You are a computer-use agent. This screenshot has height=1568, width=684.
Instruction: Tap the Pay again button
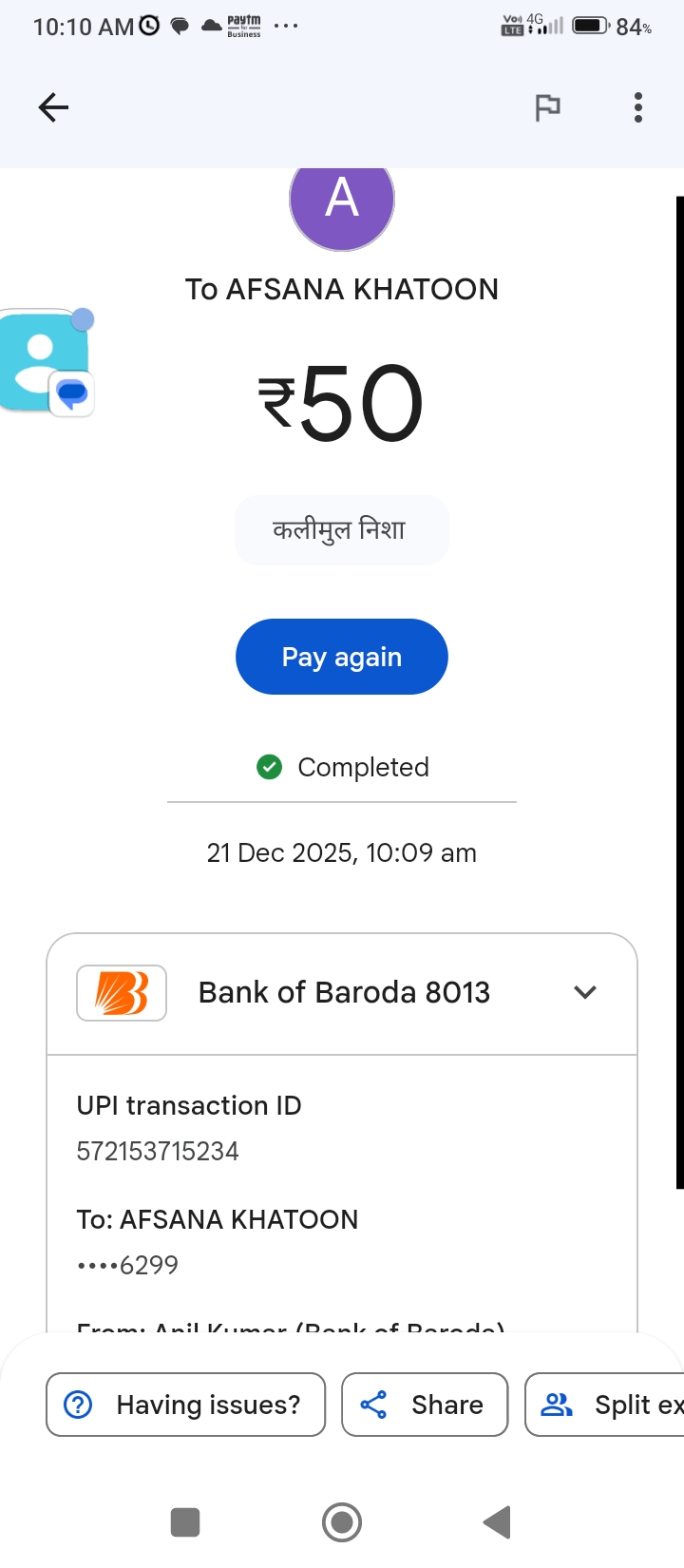point(342,657)
